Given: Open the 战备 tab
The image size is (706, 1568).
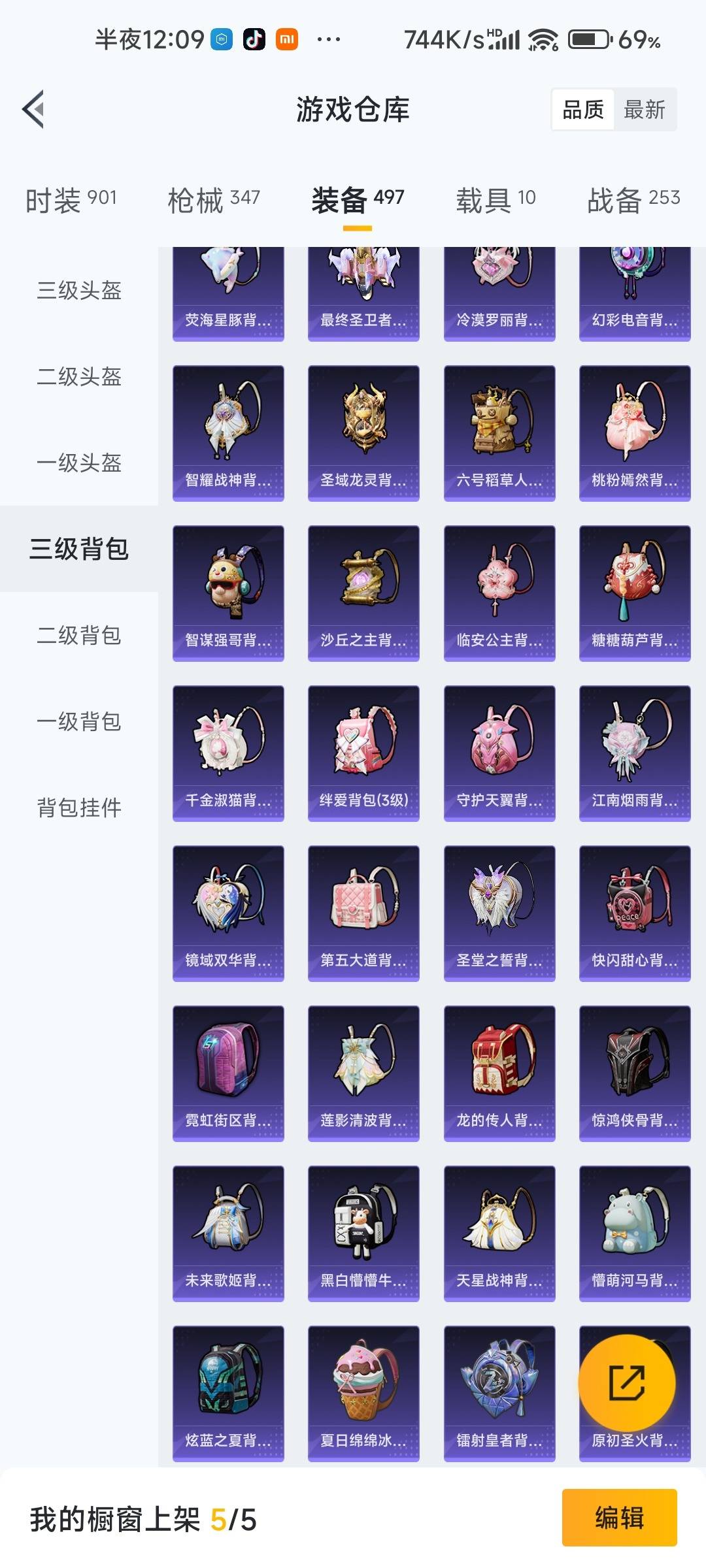Looking at the screenshot, I should pos(633,199).
